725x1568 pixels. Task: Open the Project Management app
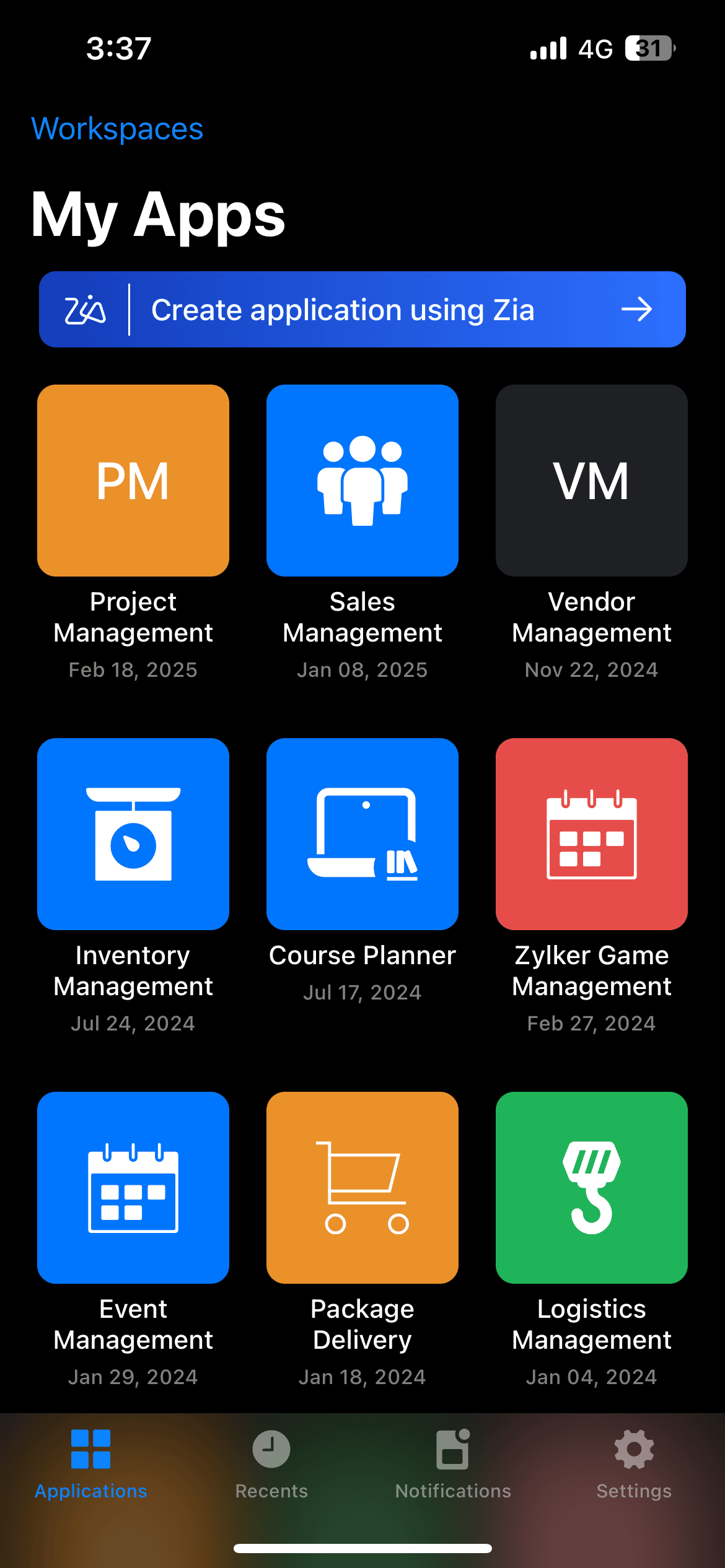click(x=133, y=481)
